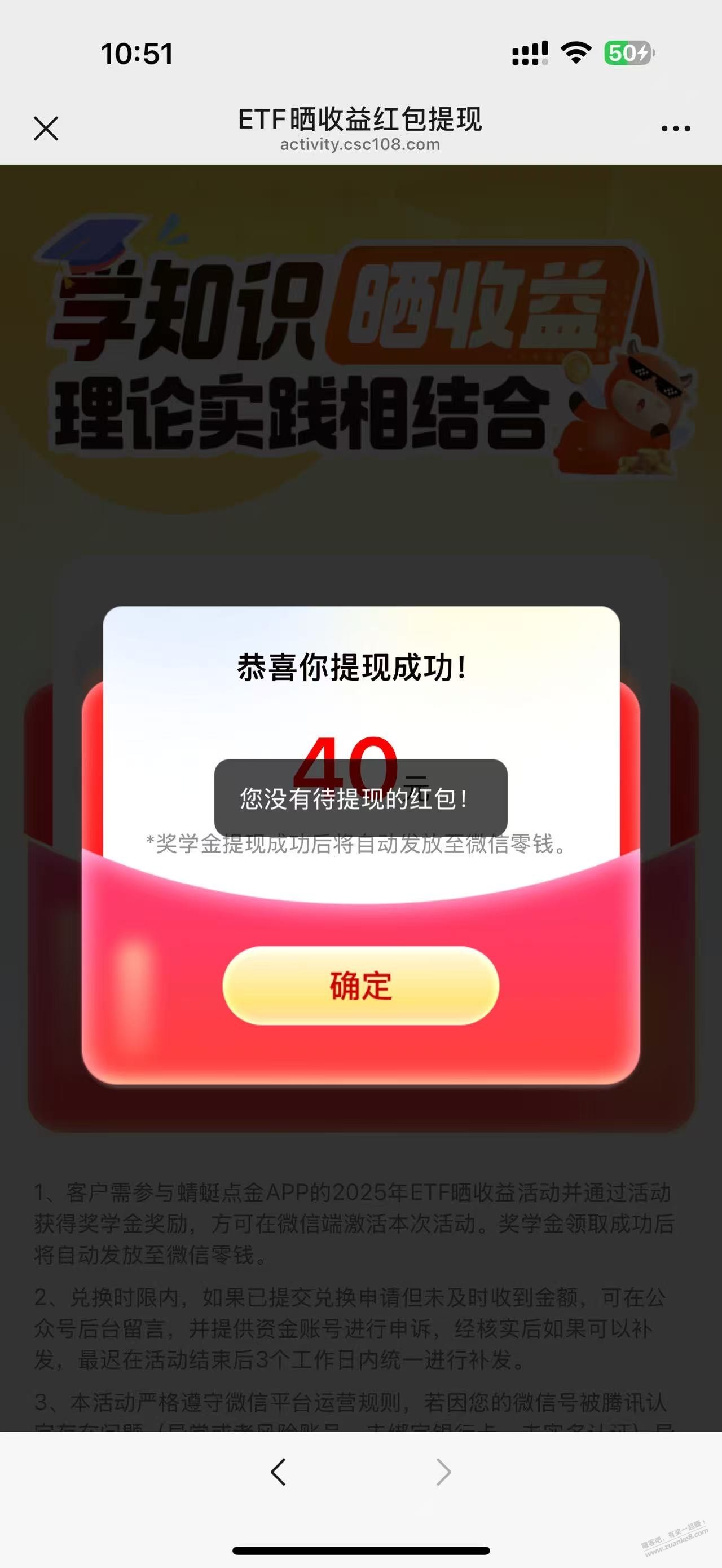The image size is (722, 1568).
Task: Go forward to next web page
Action: coord(444,1473)
